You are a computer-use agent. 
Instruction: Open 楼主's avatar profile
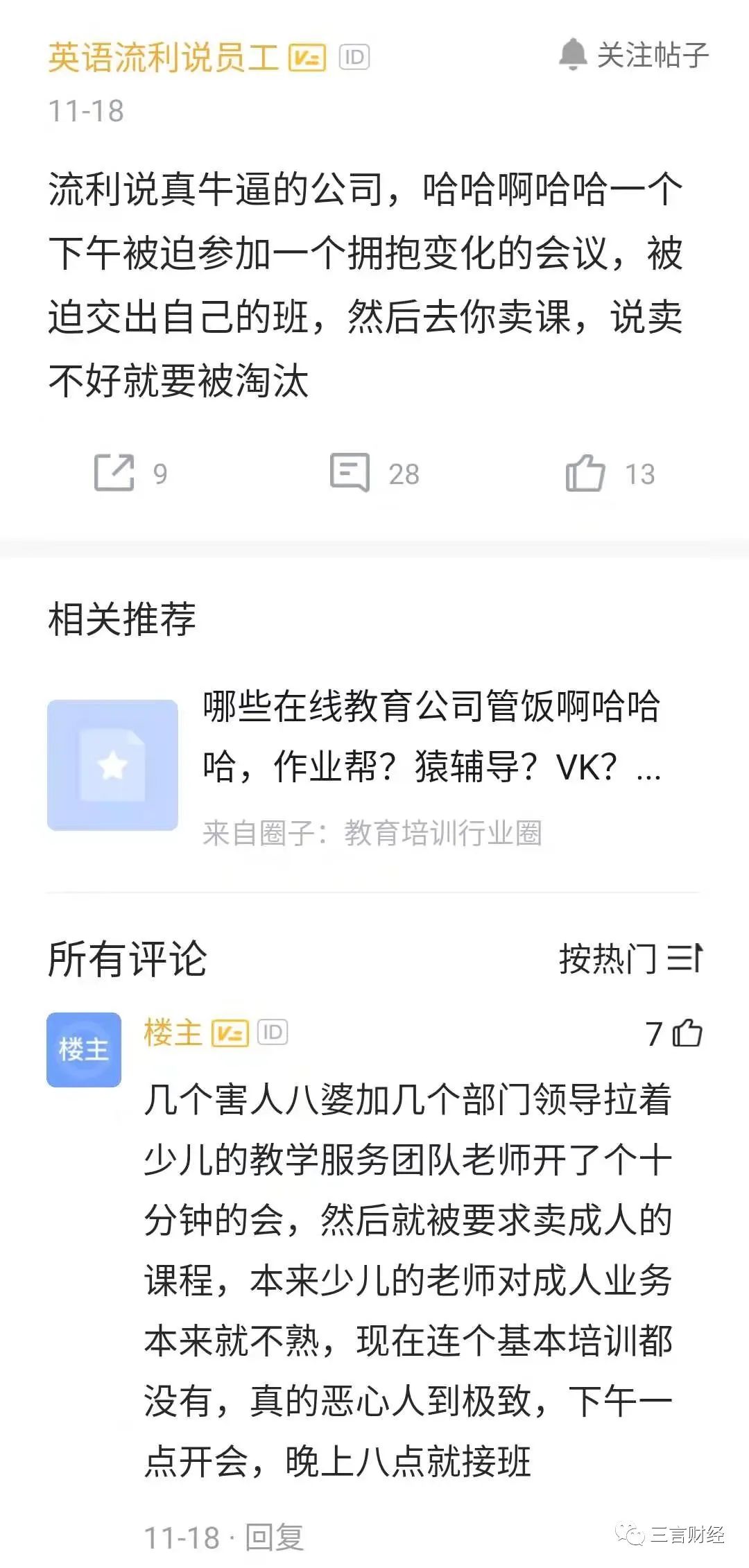point(84,1049)
